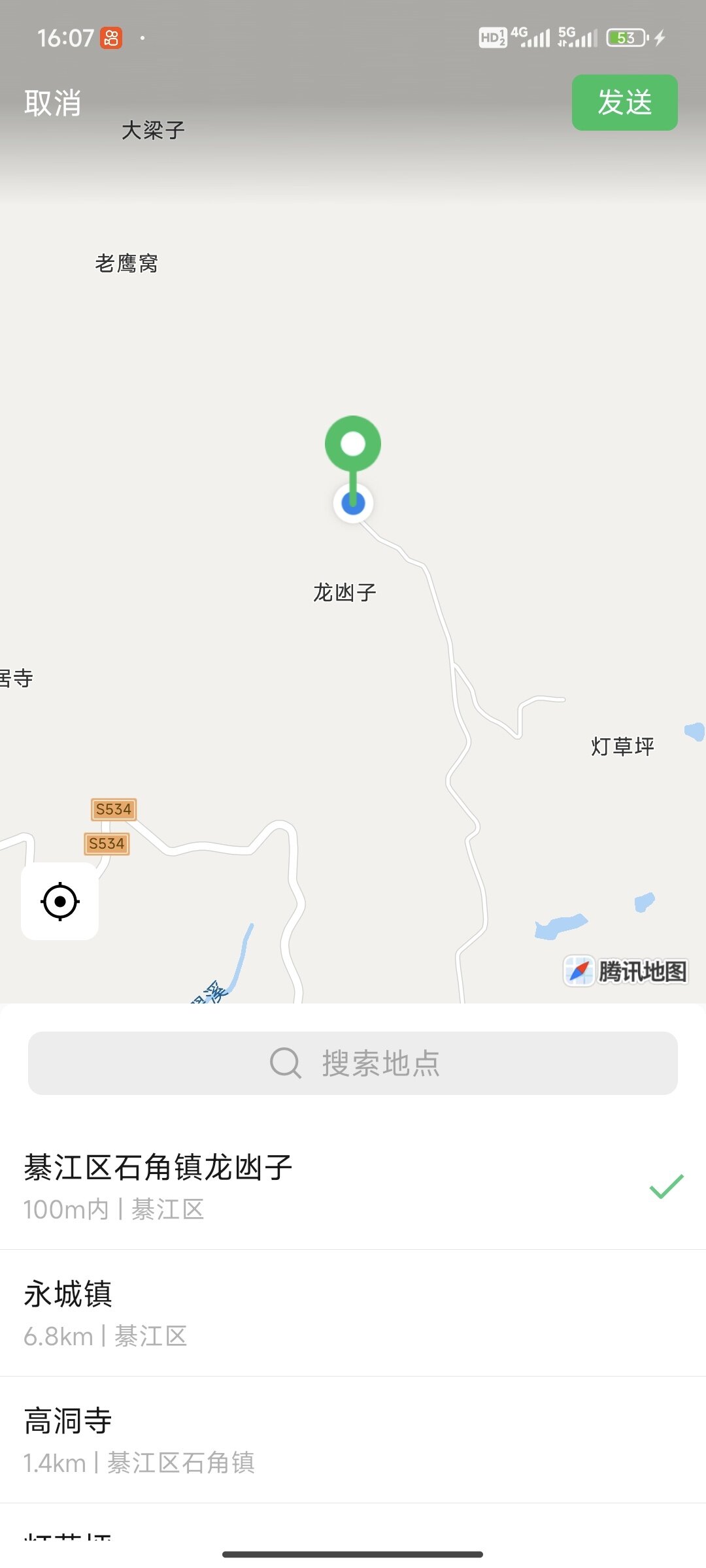Recenter the map on my current location

pos(60,902)
